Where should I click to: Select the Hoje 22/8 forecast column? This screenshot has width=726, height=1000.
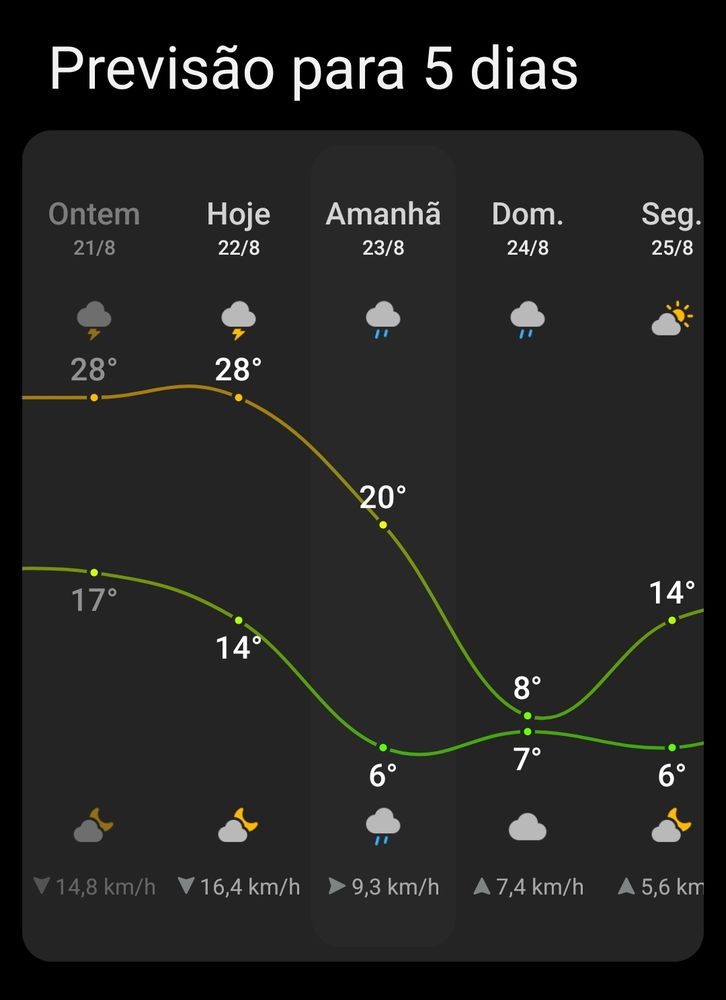239,547
